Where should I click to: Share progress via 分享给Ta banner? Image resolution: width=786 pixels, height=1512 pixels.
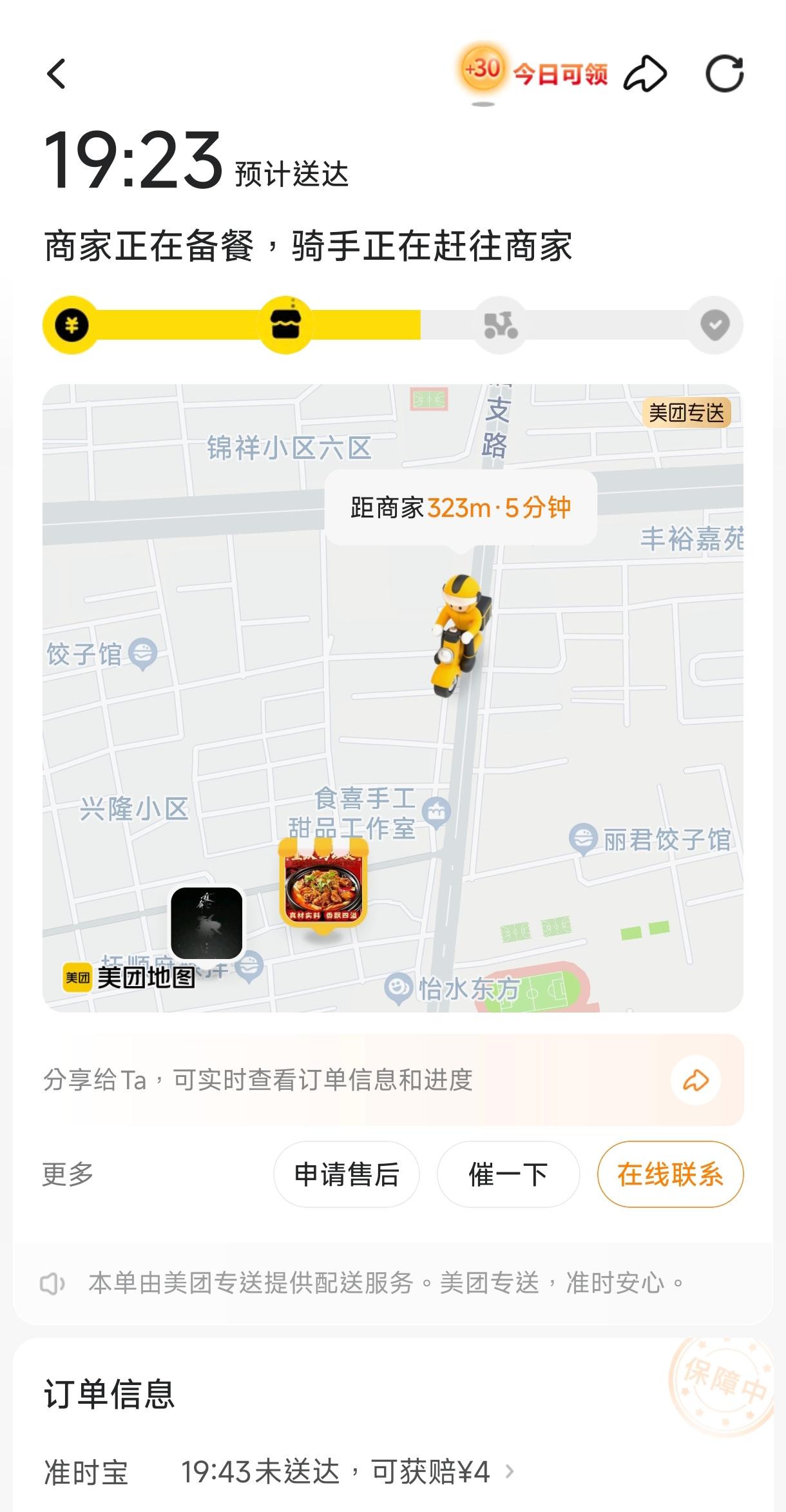point(696,1080)
